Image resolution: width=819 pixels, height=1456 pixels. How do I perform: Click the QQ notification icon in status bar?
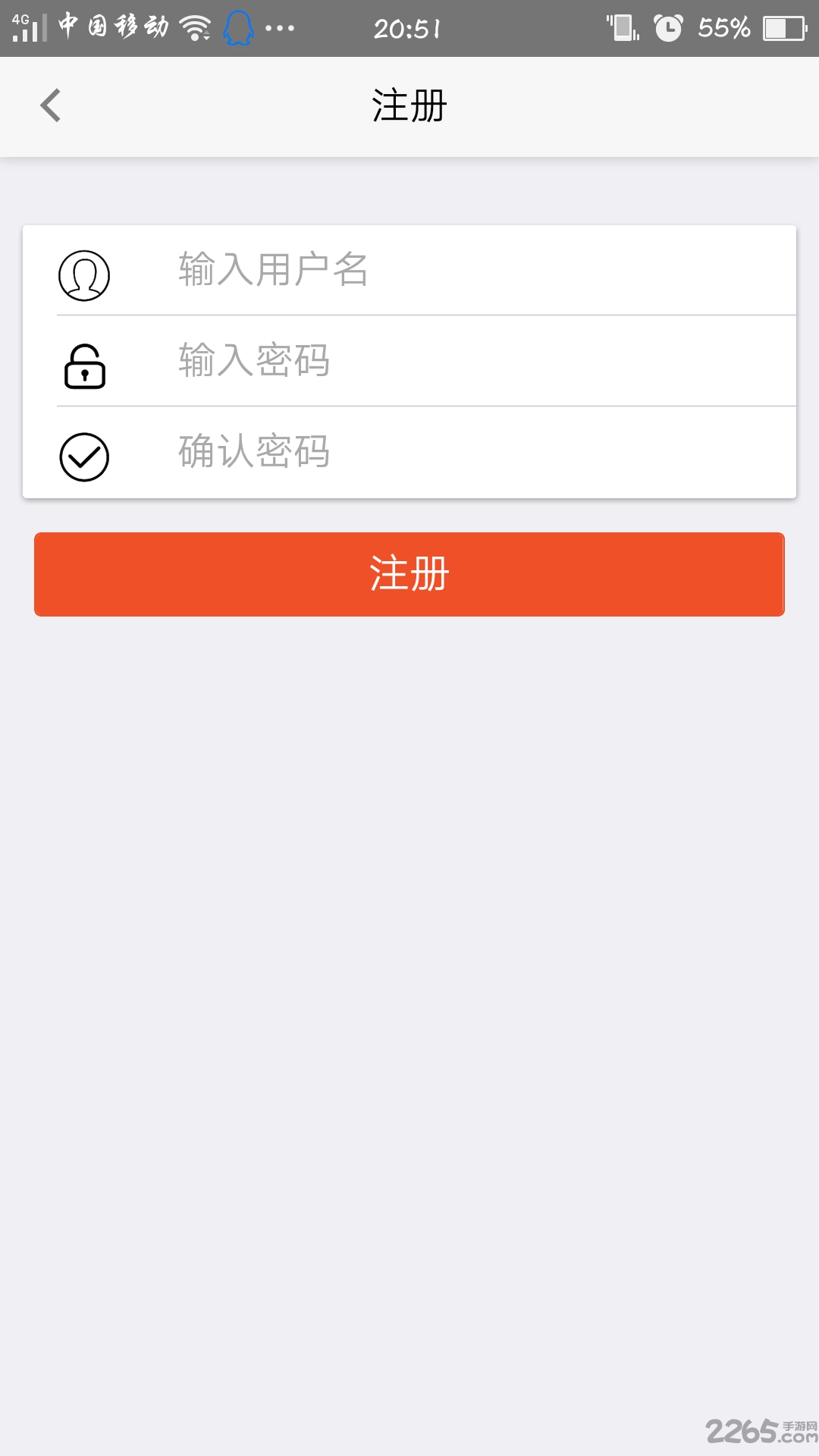[240, 27]
